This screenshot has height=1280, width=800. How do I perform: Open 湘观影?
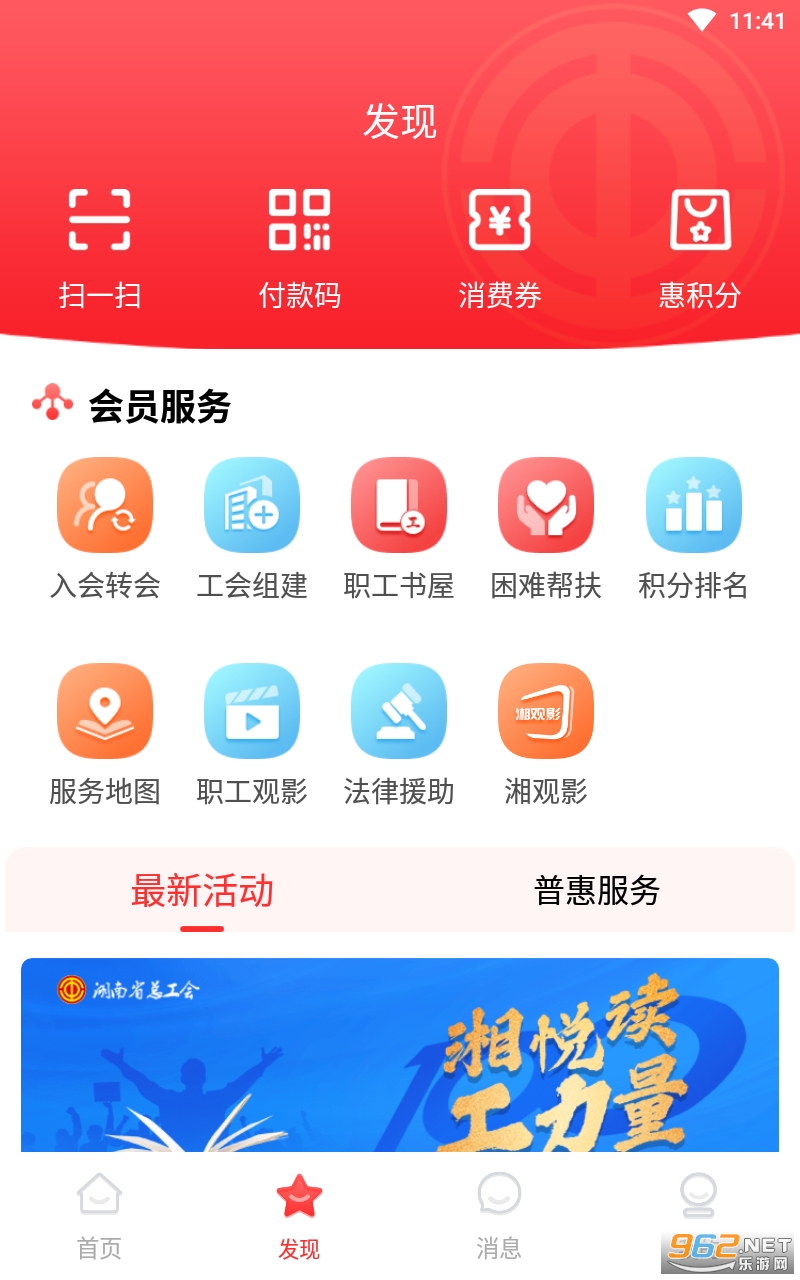click(546, 735)
